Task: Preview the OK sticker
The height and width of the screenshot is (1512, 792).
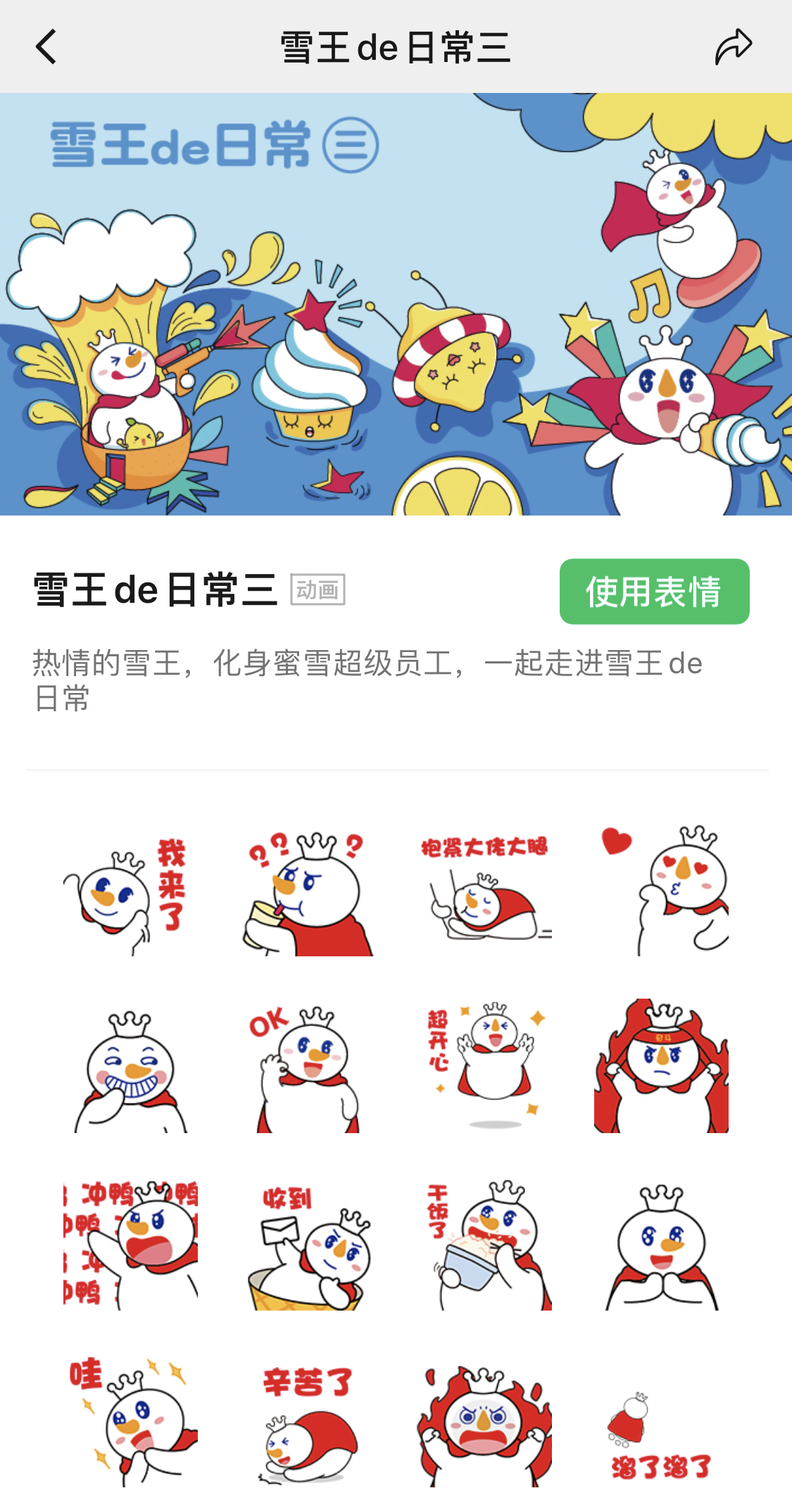Action: point(308,1067)
